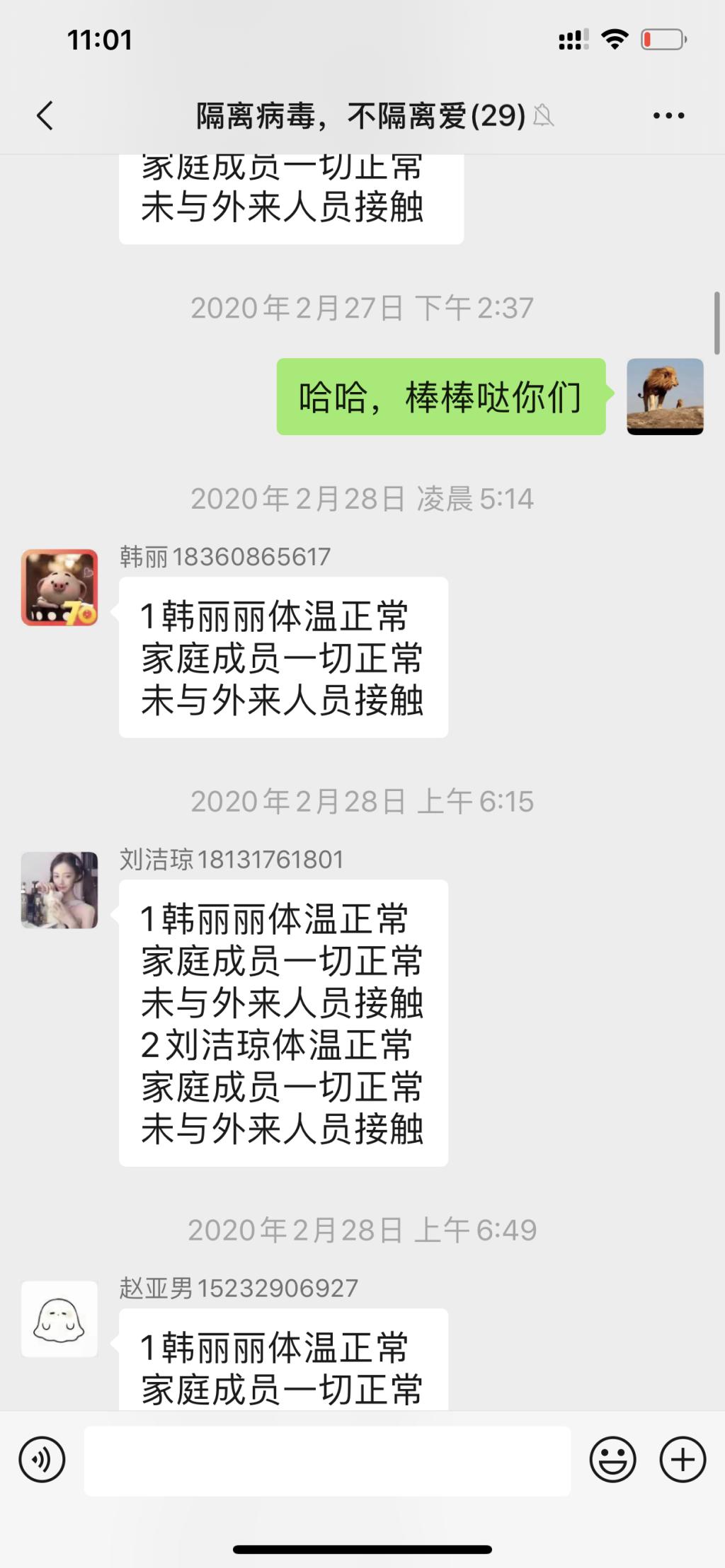Screen dimensions: 725x1568
Task: Open my own lion avatar profile
Action: coord(665,396)
